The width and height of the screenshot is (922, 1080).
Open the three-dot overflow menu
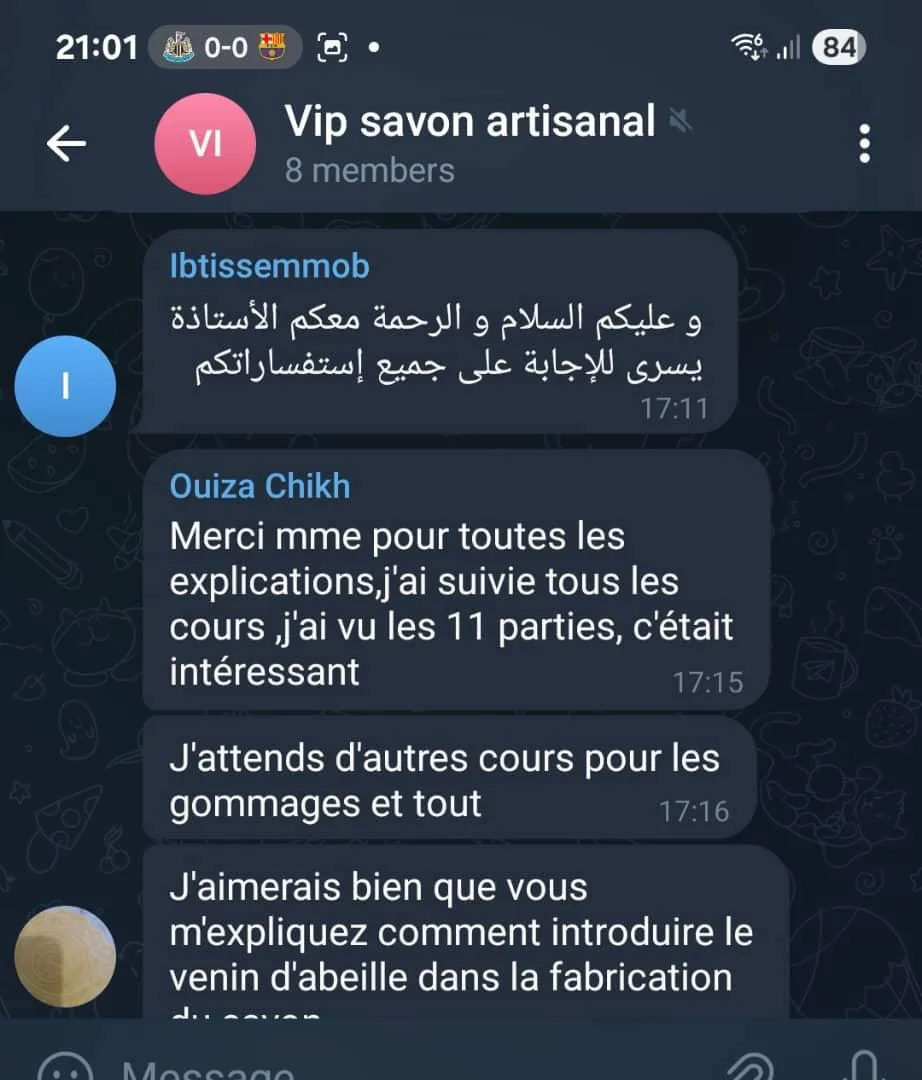[865, 144]
